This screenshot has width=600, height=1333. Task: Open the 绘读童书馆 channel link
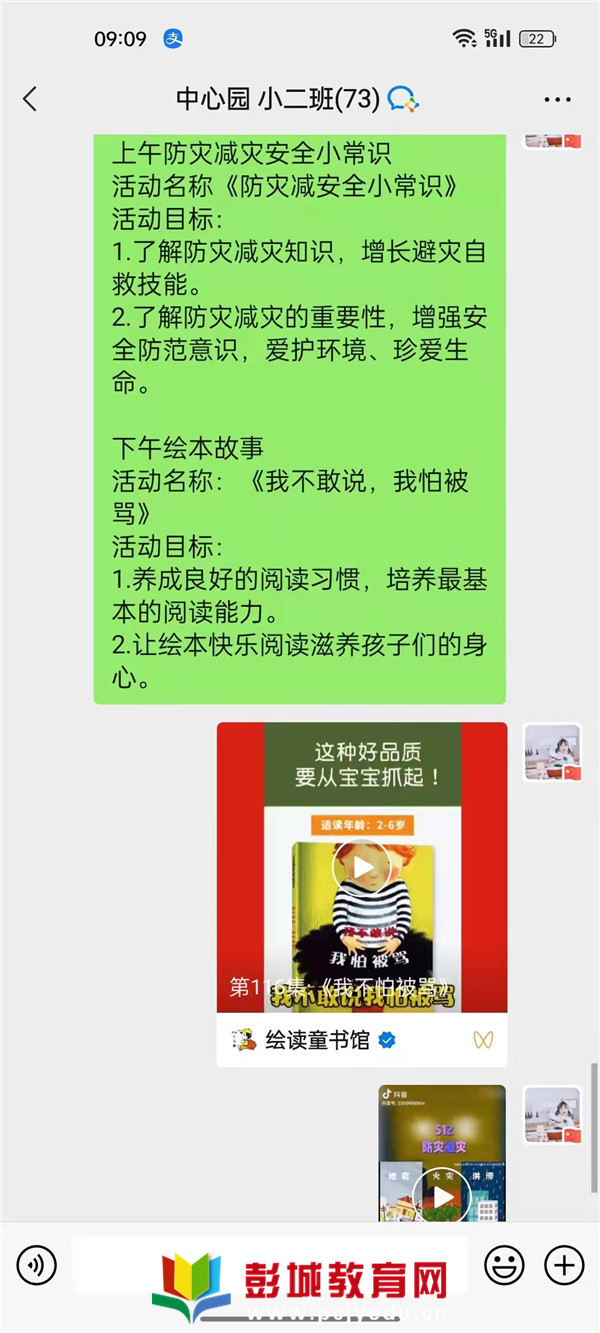click(x=316, y=1040)
